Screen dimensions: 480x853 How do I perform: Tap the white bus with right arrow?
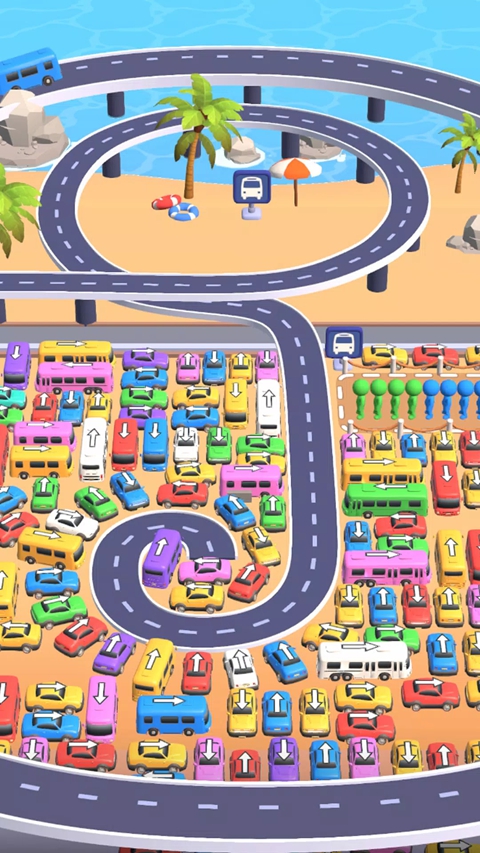click(364, 659)
